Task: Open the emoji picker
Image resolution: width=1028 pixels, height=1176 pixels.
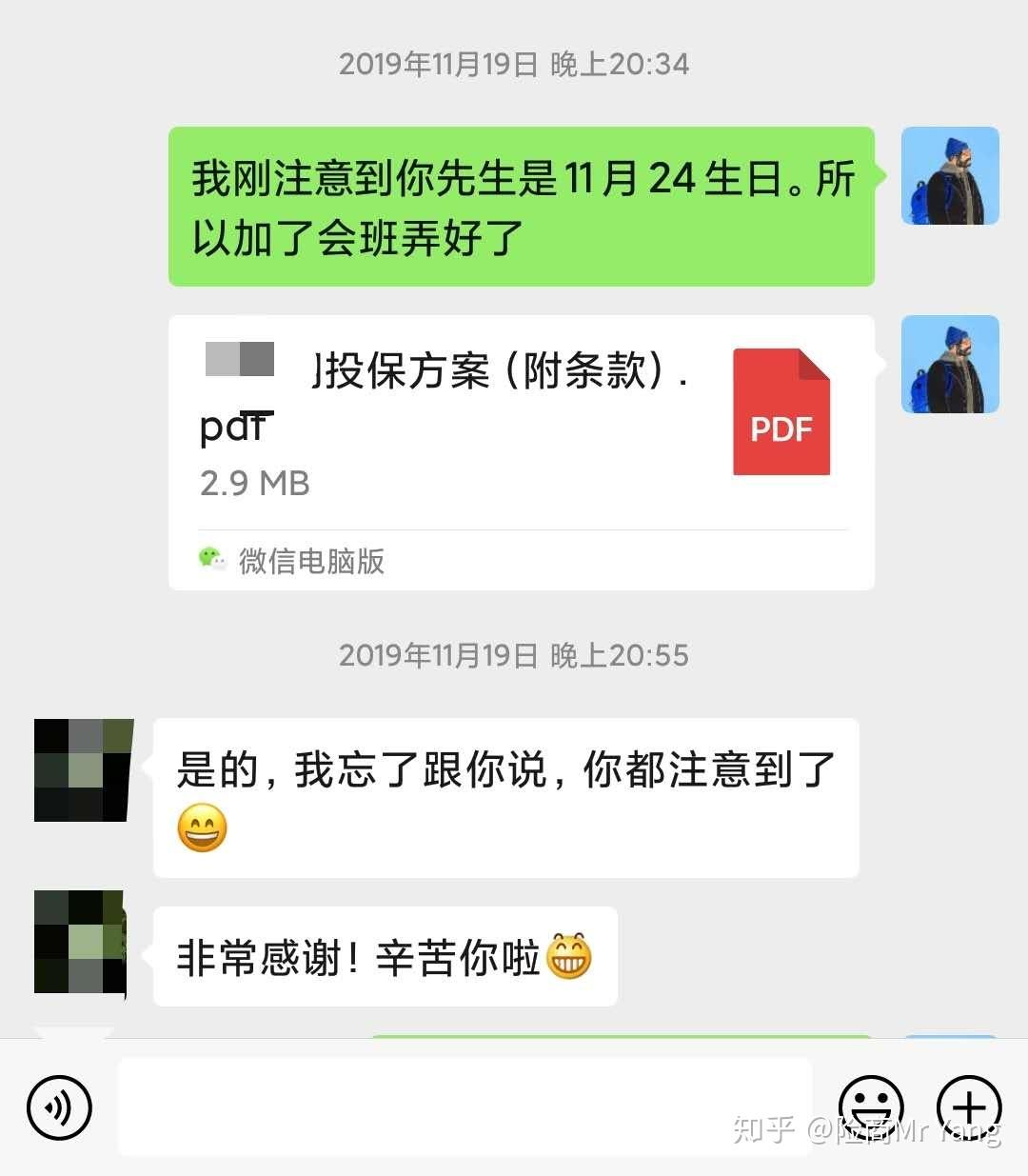Action: pos(870,1106)
